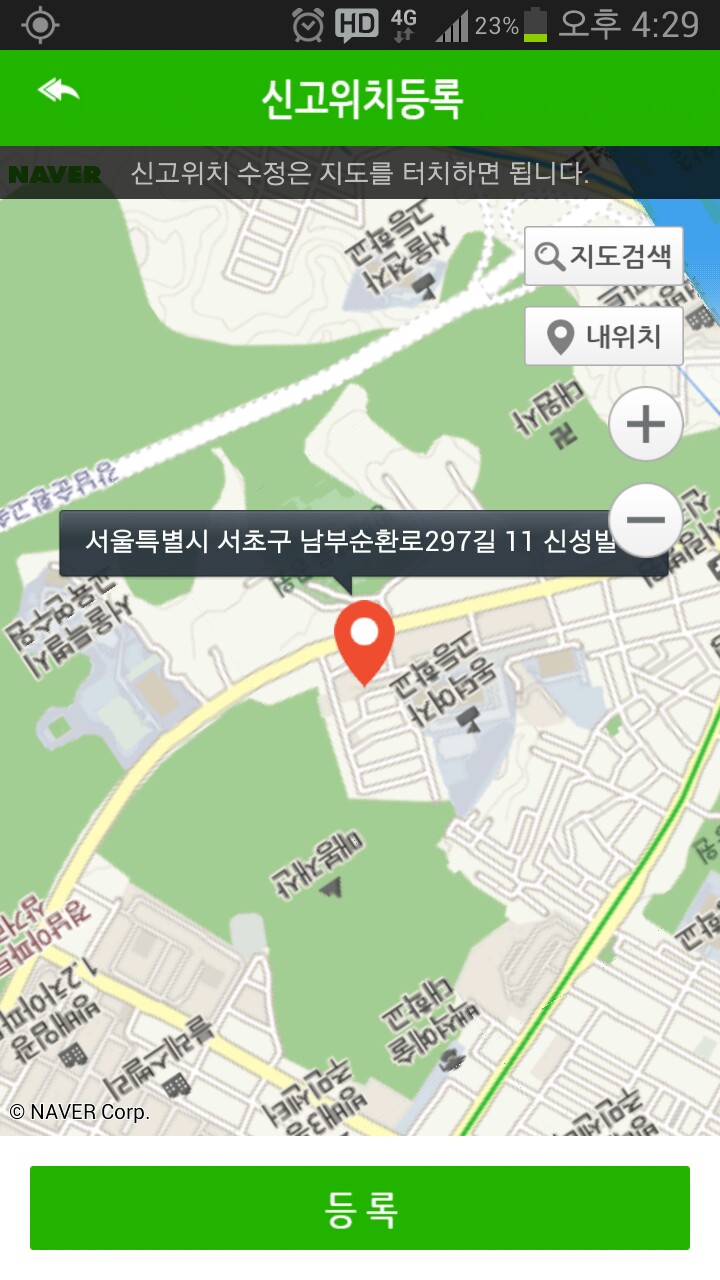Tap 내위치 to show my location
Viewport: 720px width, 1280px height.
coord(604,336)
